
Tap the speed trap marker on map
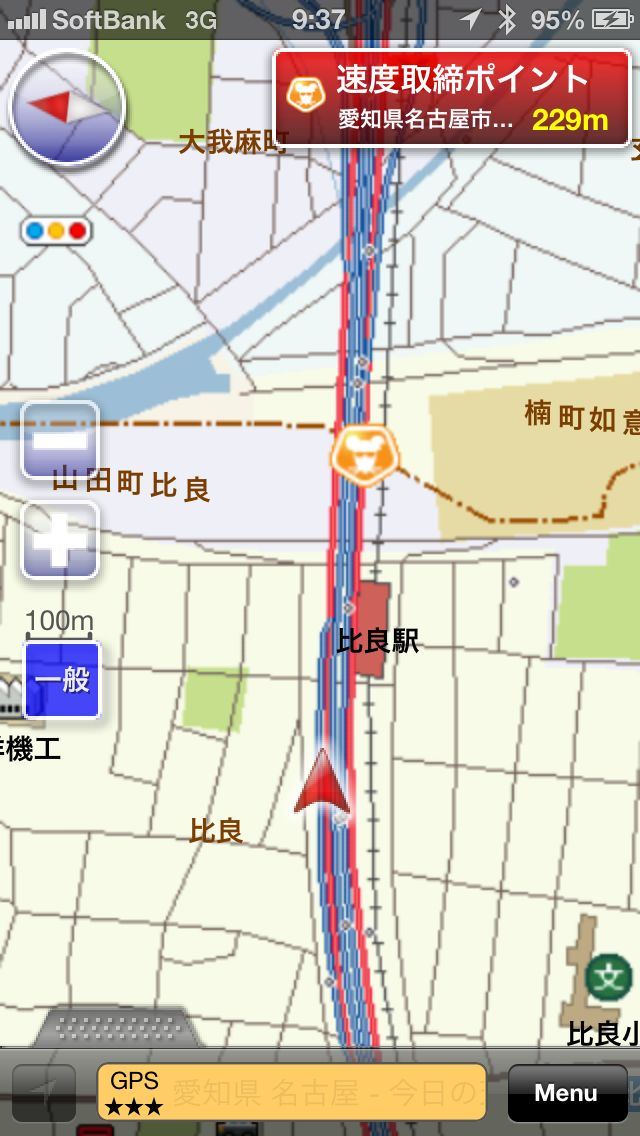click(359, 454)
